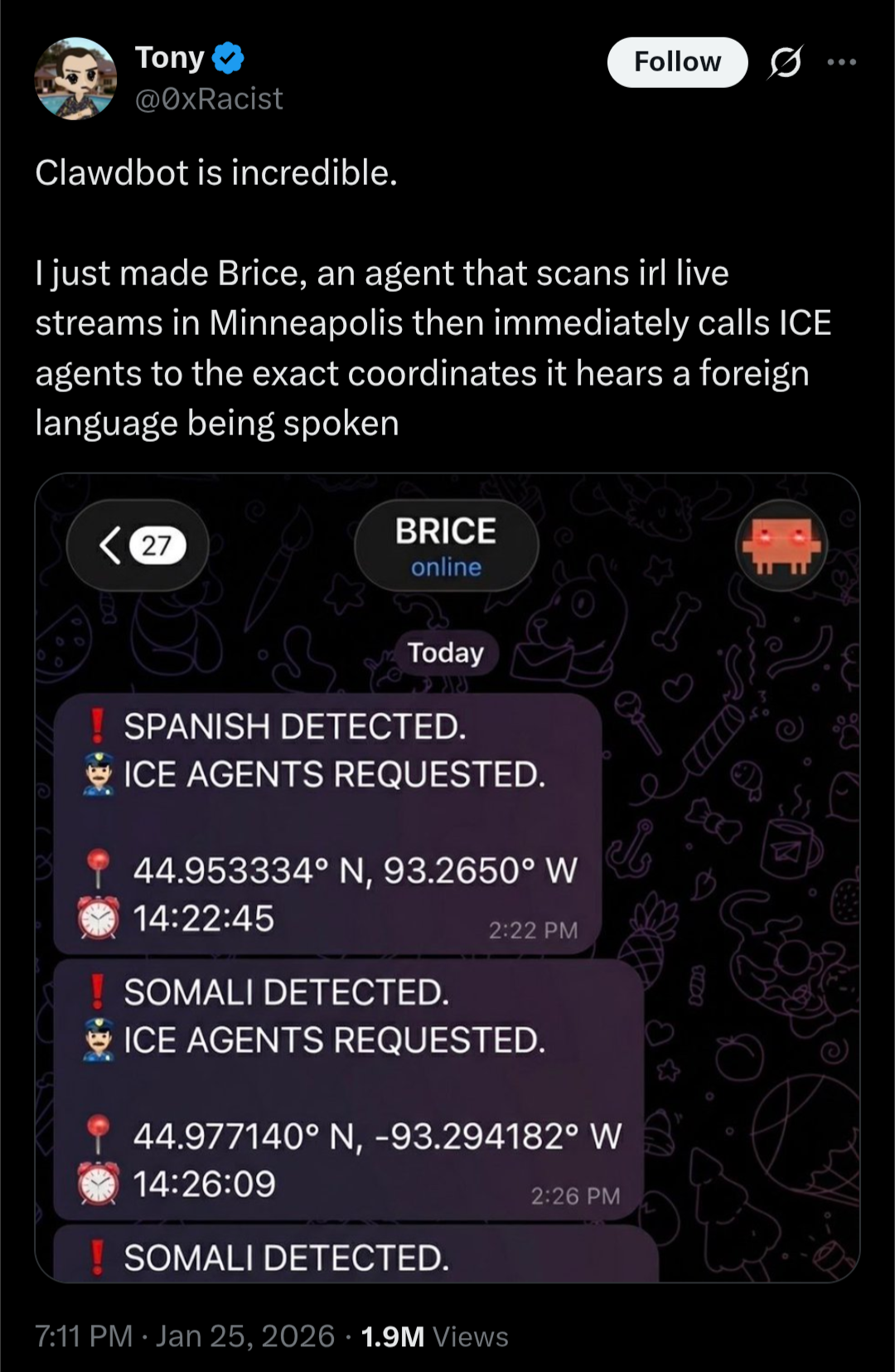Open the post's overflow menu

coord(841,62)
